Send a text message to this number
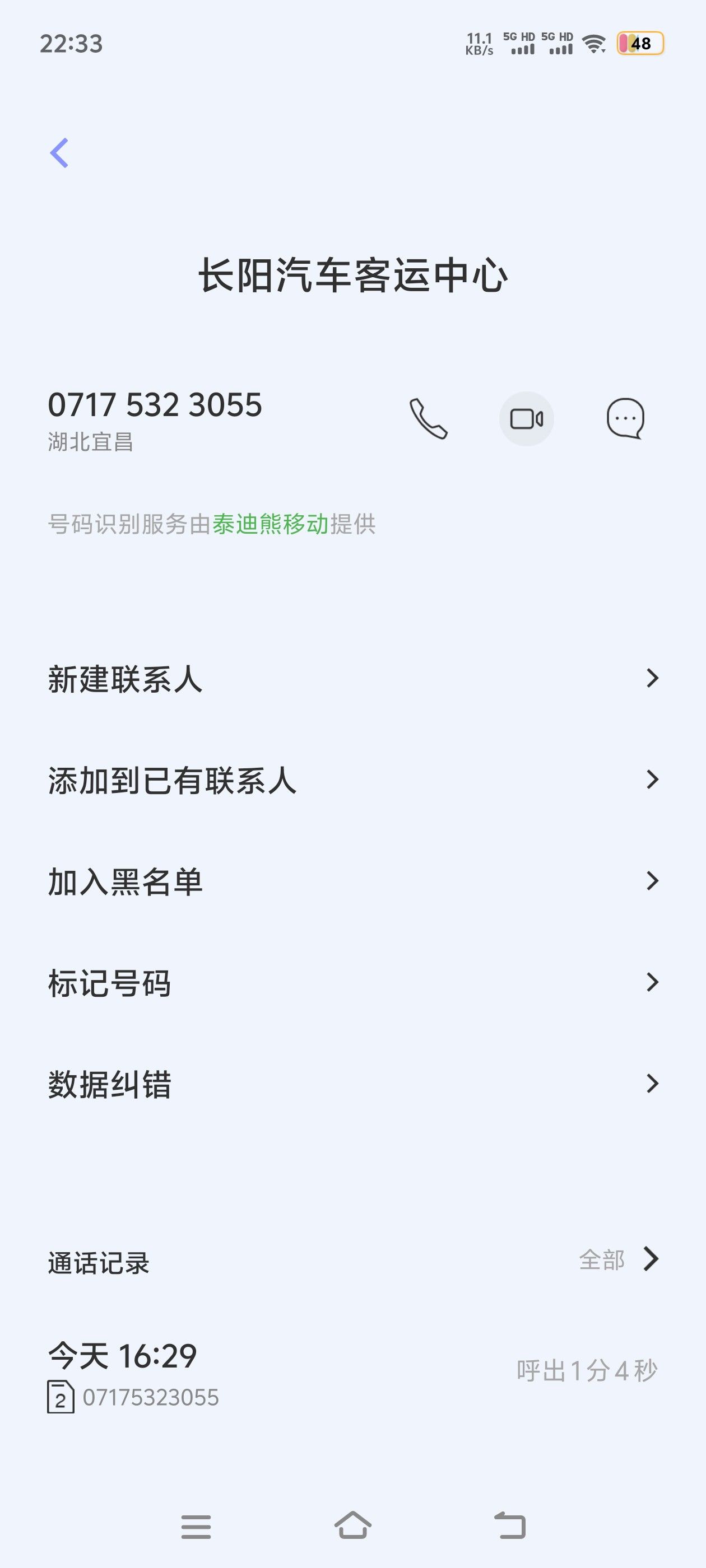 click(x=625, y=419)
